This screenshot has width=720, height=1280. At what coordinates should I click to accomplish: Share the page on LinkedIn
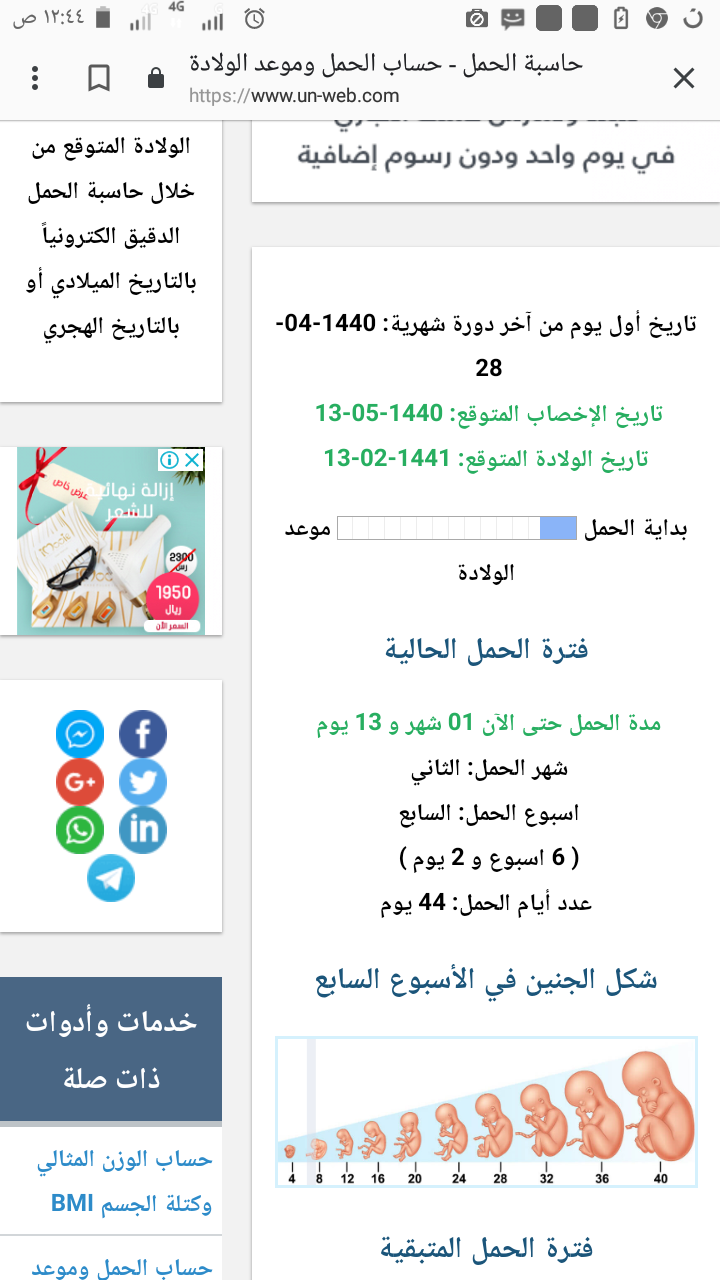point(143,830)
